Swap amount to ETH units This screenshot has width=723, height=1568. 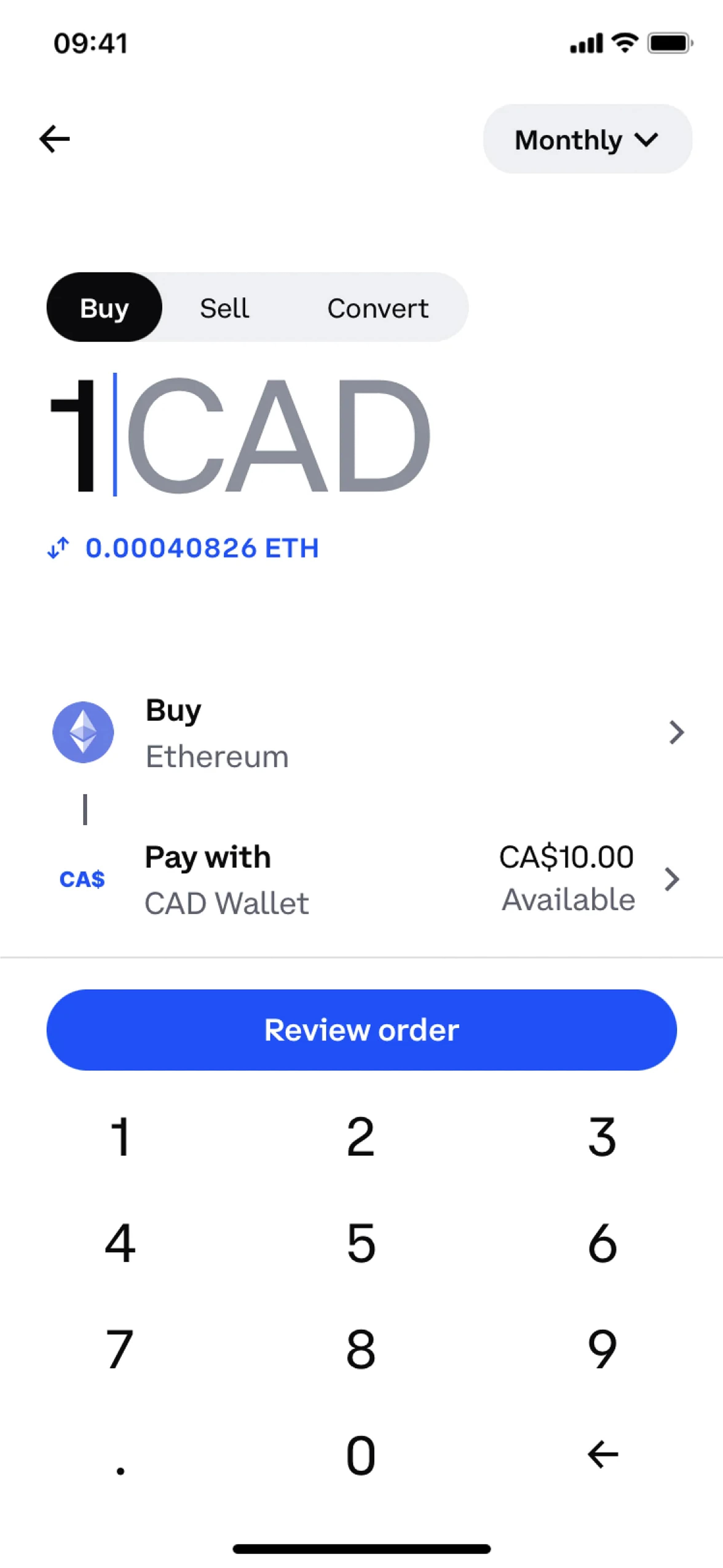coord(59,548)
